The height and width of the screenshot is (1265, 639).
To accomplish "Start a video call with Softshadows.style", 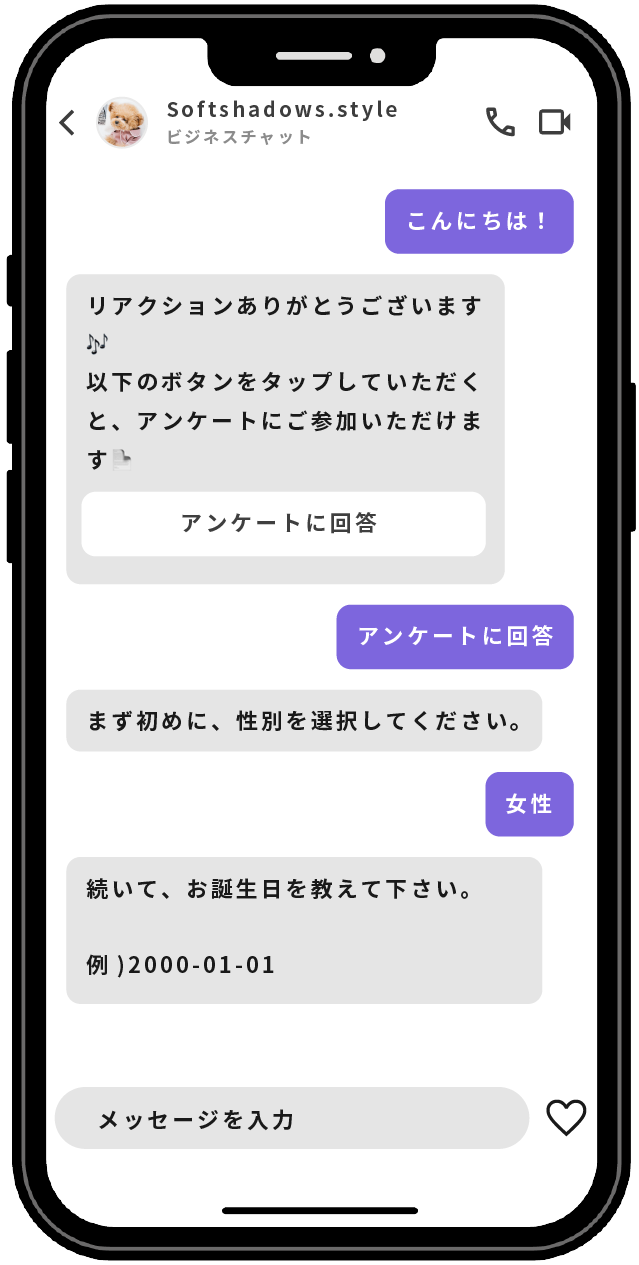I will (x=554, y=122).
